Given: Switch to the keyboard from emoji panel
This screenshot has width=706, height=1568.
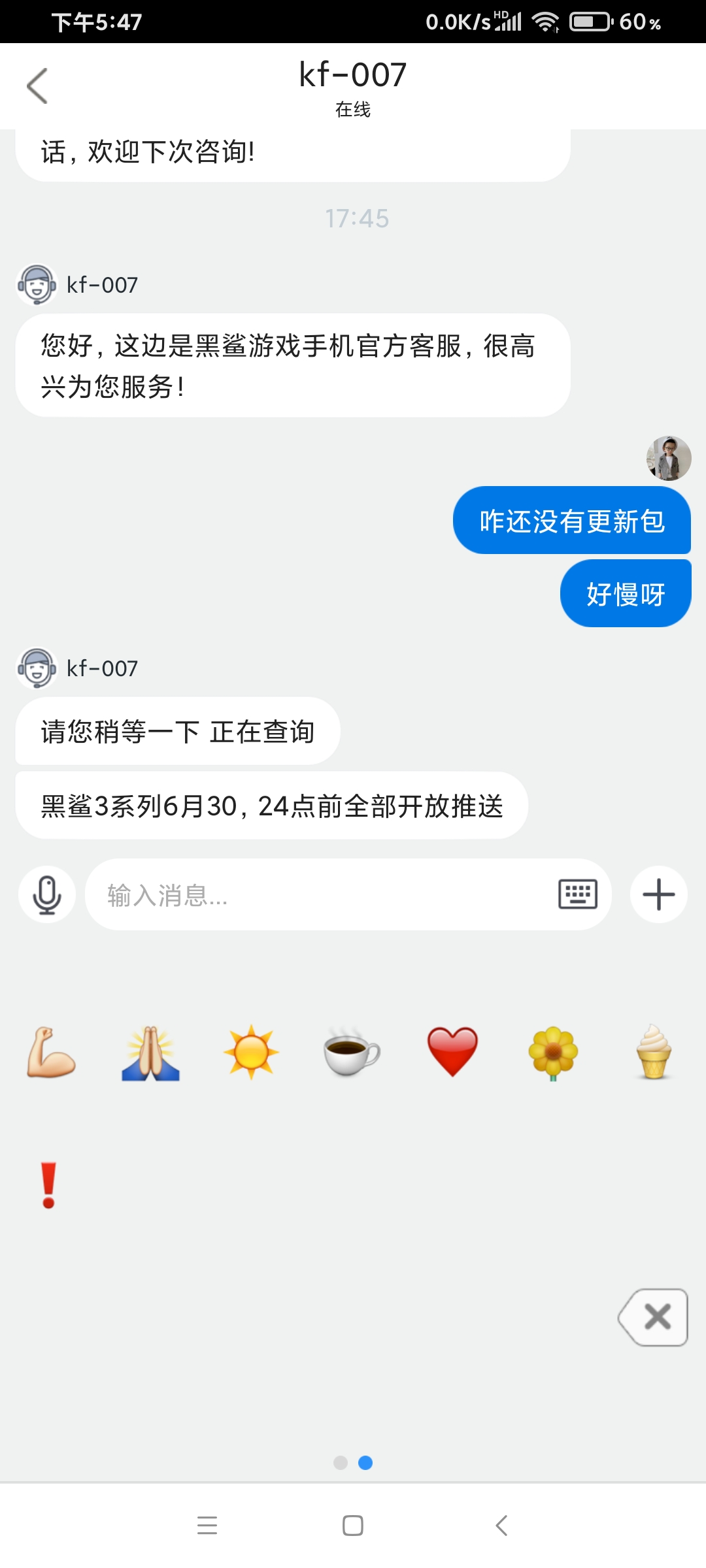Looking at the screenshot, I should (x=578, y=894).
